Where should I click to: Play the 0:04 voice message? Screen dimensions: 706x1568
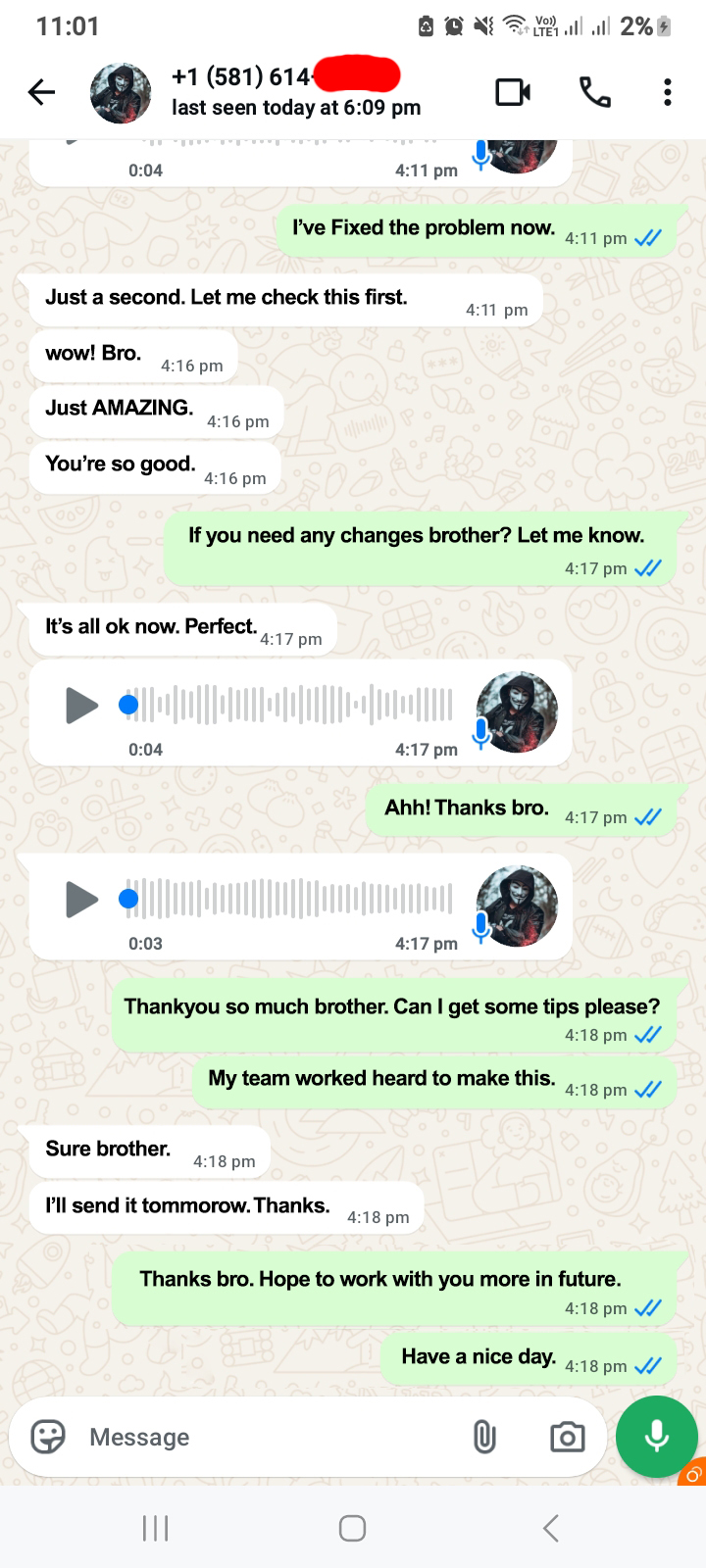pyautogui.click(x=81, y=705)
